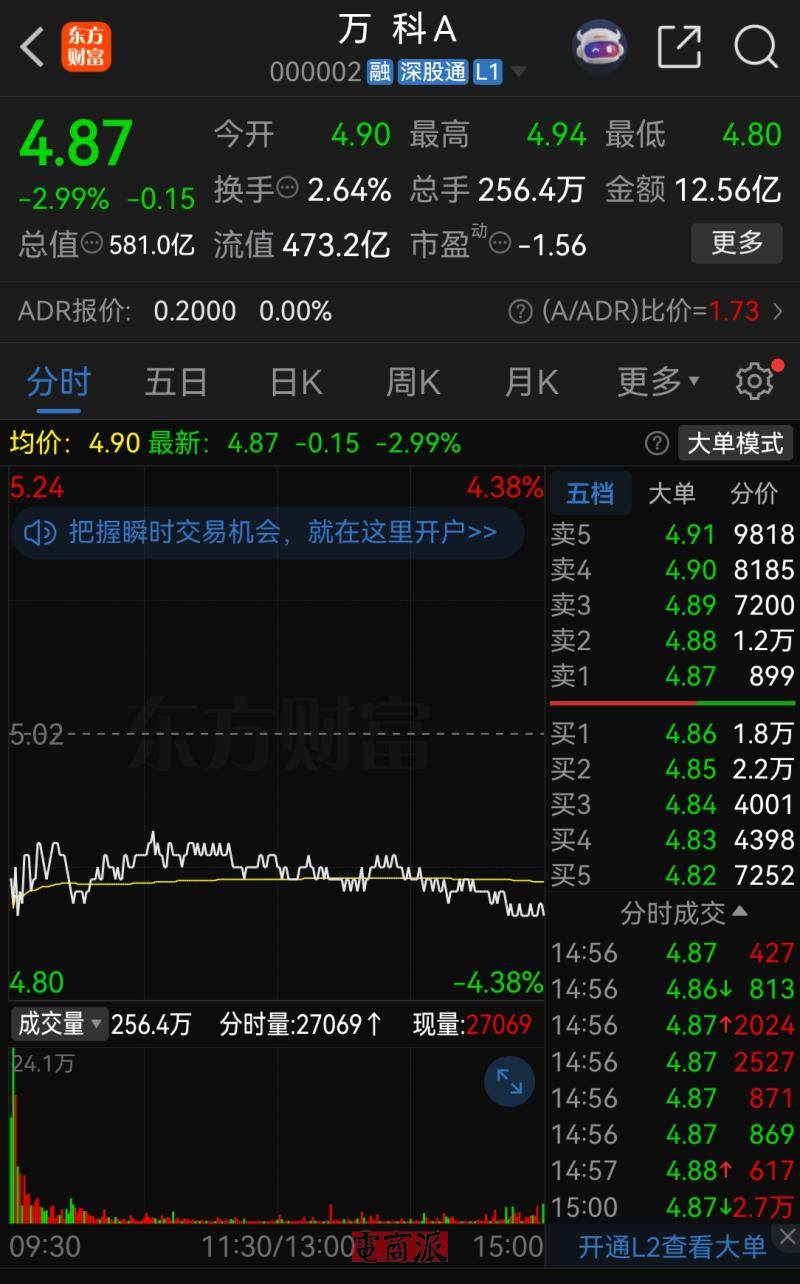This screenshot has width=800, height=1284.
Task: Open stock search magnifier
Action: (755, 46)
